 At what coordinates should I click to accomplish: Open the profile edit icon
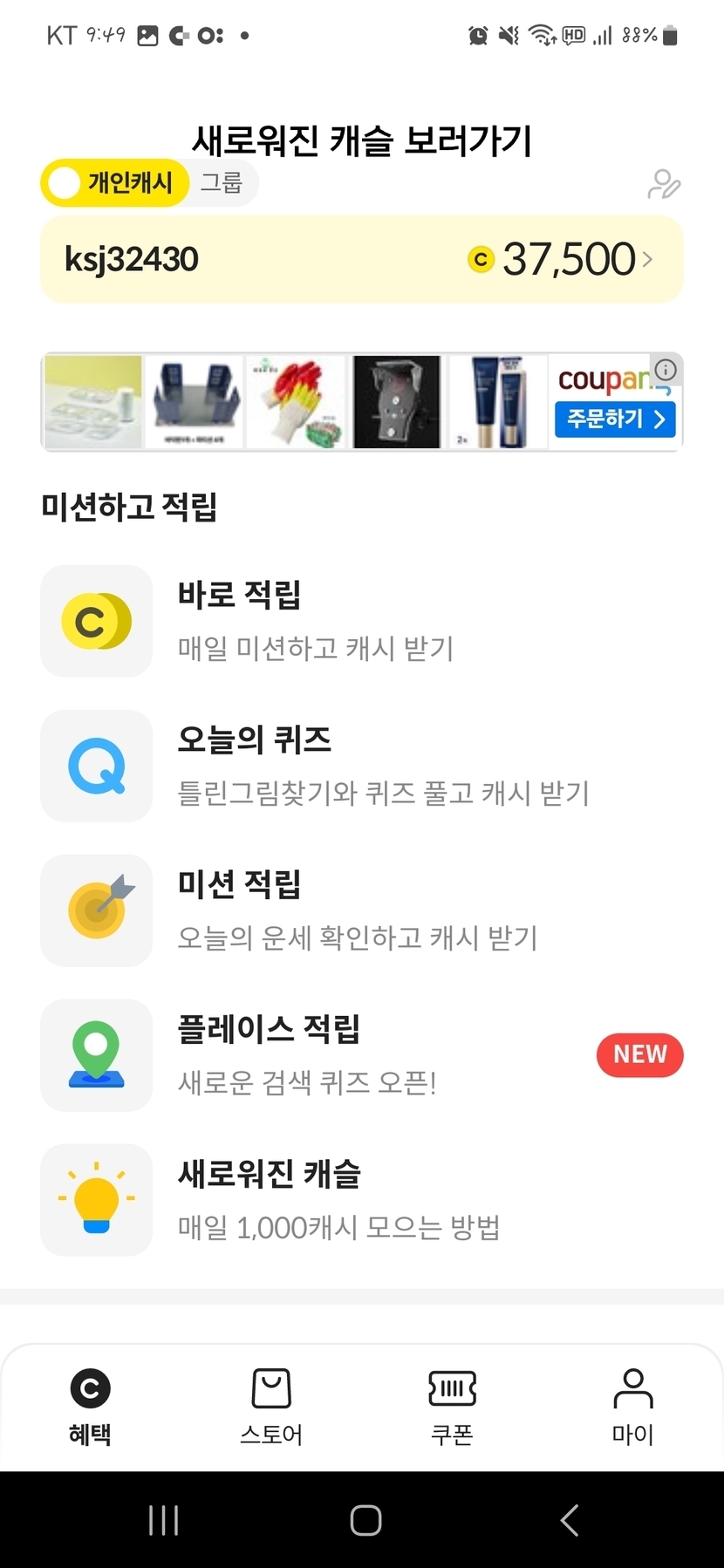coord(664,184)
